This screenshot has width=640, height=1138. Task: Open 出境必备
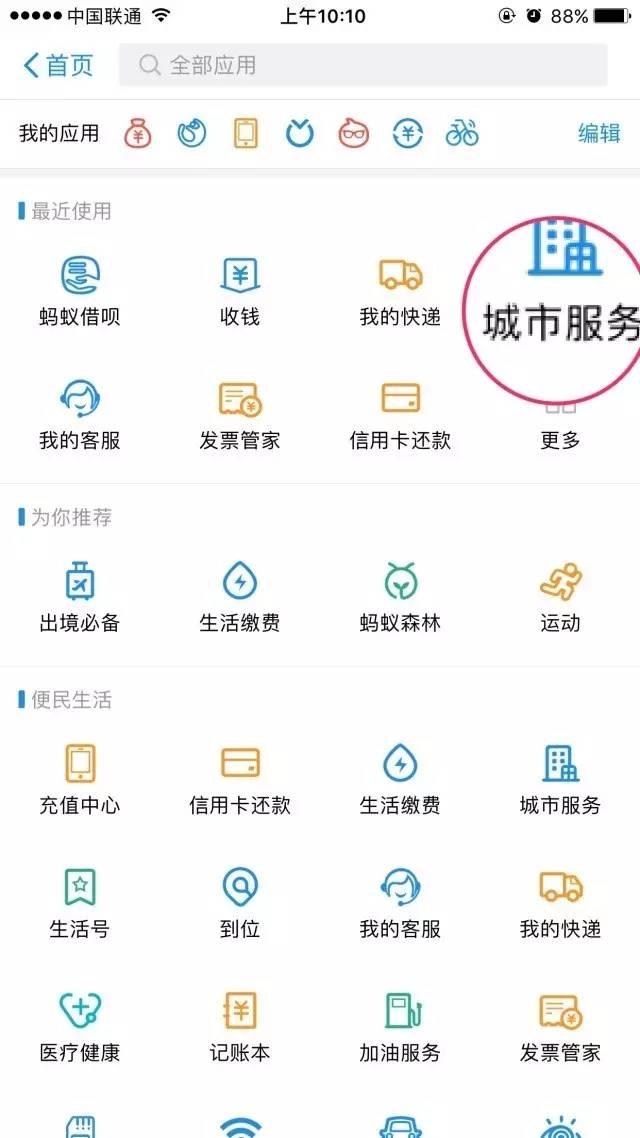coord(80,597)
